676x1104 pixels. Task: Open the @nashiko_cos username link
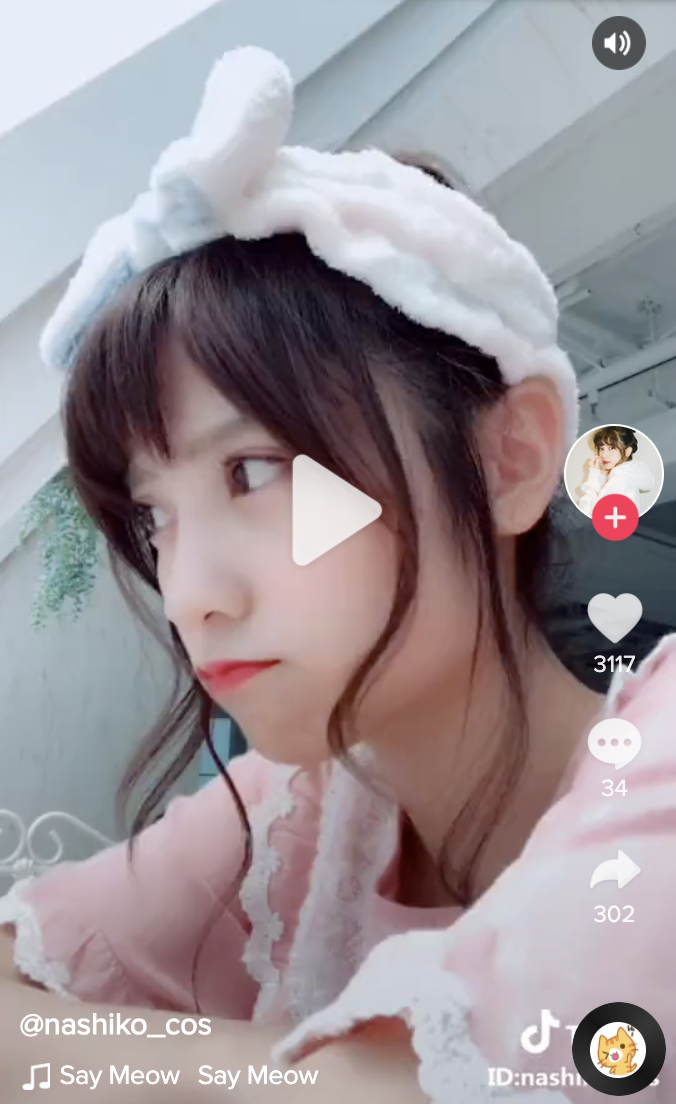[x=115, y=1026]
